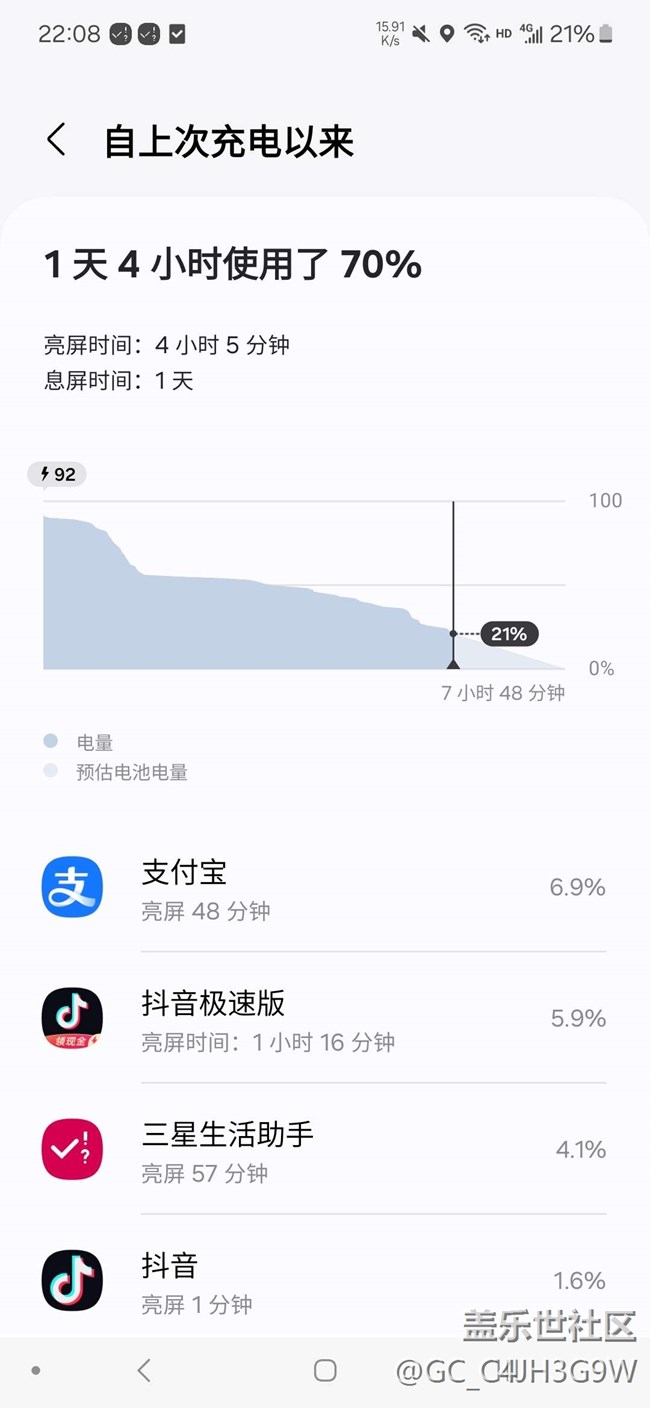The image size is (650, 1408).
Task: Open 支付宝 battery usage details
Action: tap(325, 887)
